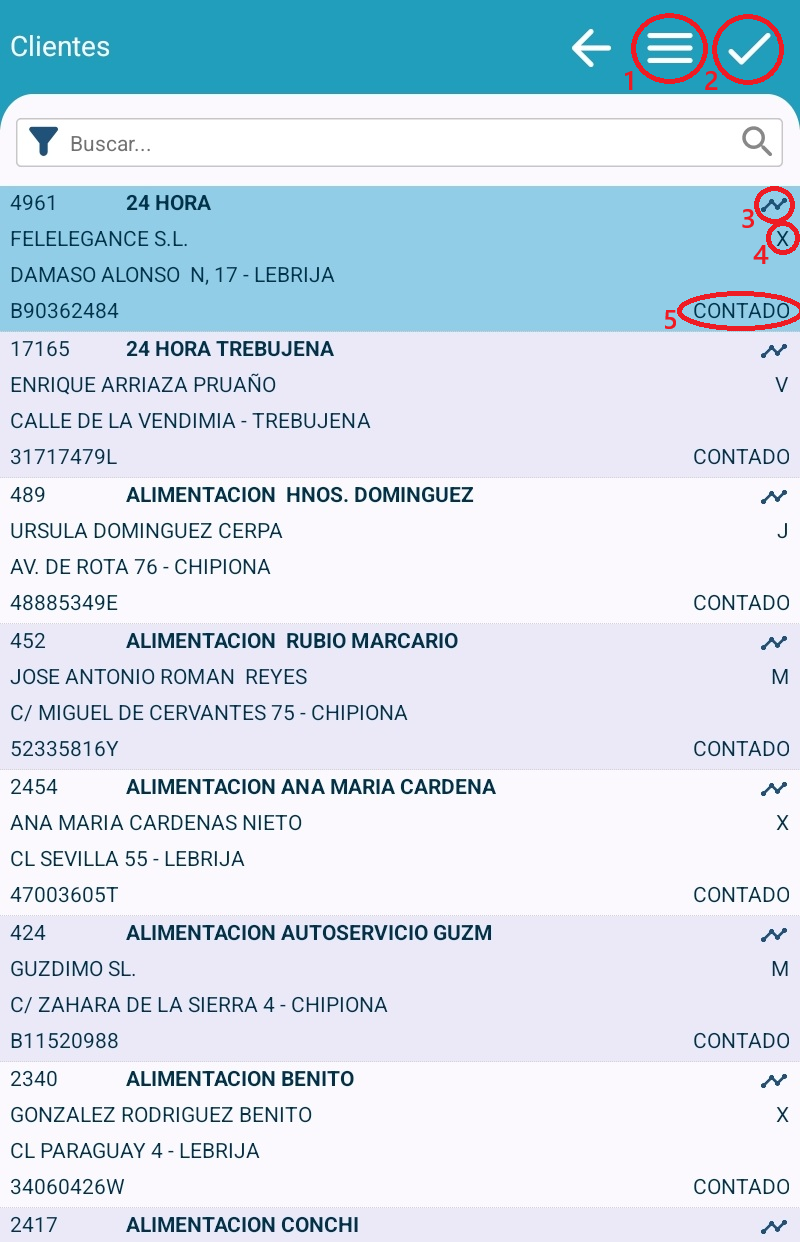The width and height of the screenshot is (800, 1242).
Task: View stats chart for 24 HORA
Action: tap(774, 205)
